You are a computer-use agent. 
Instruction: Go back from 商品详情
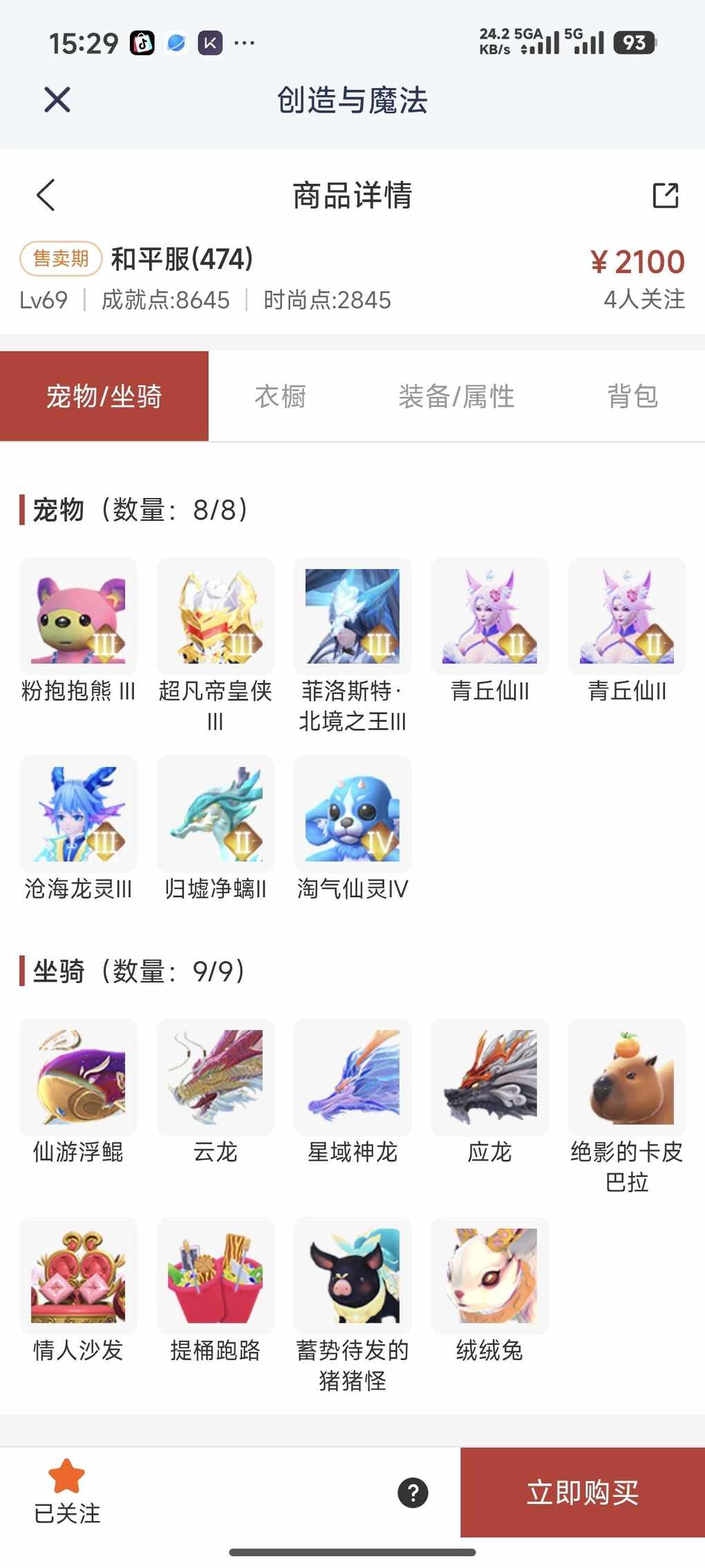46,195
